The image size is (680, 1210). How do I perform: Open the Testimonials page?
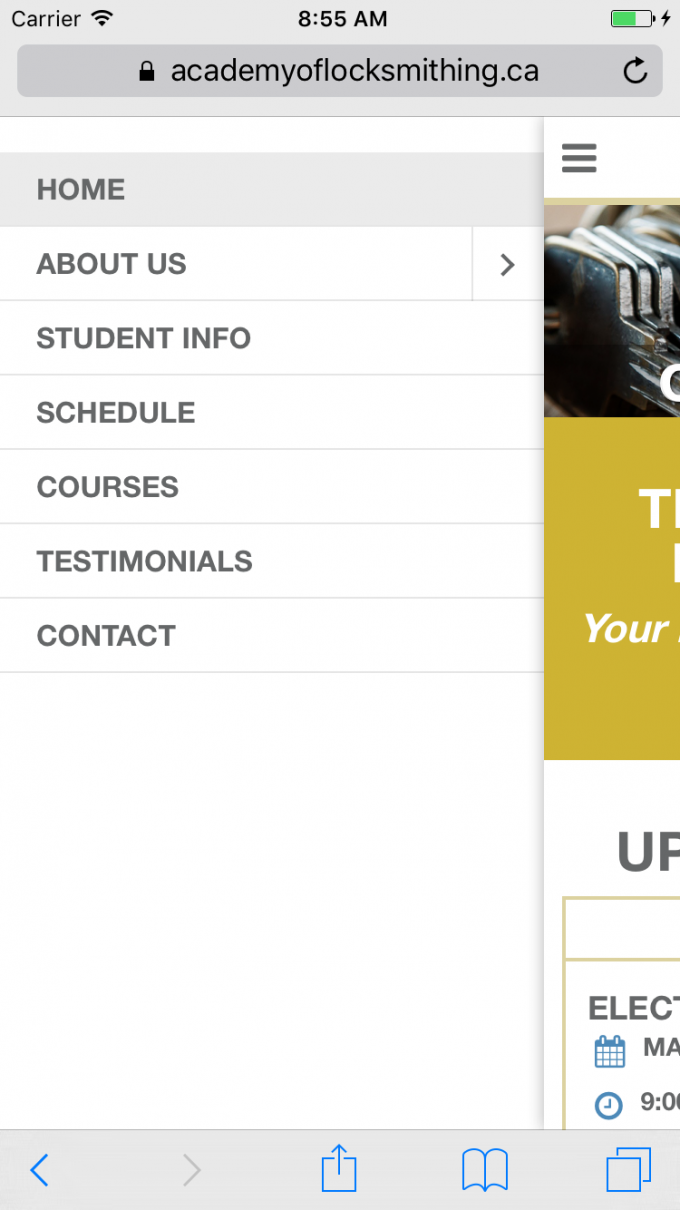(144, 561)
